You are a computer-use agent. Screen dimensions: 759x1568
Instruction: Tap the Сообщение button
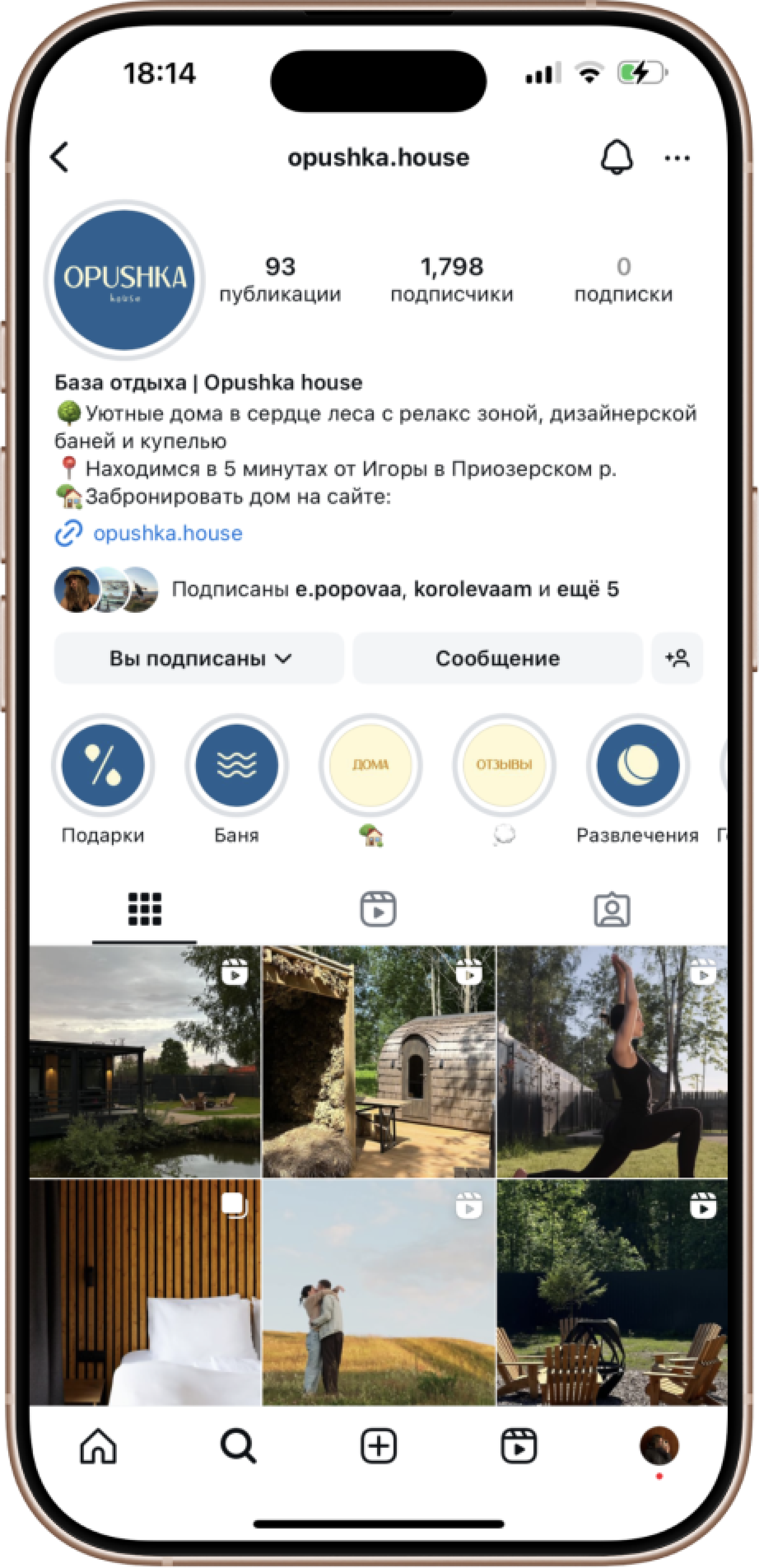tap(497, 658)
